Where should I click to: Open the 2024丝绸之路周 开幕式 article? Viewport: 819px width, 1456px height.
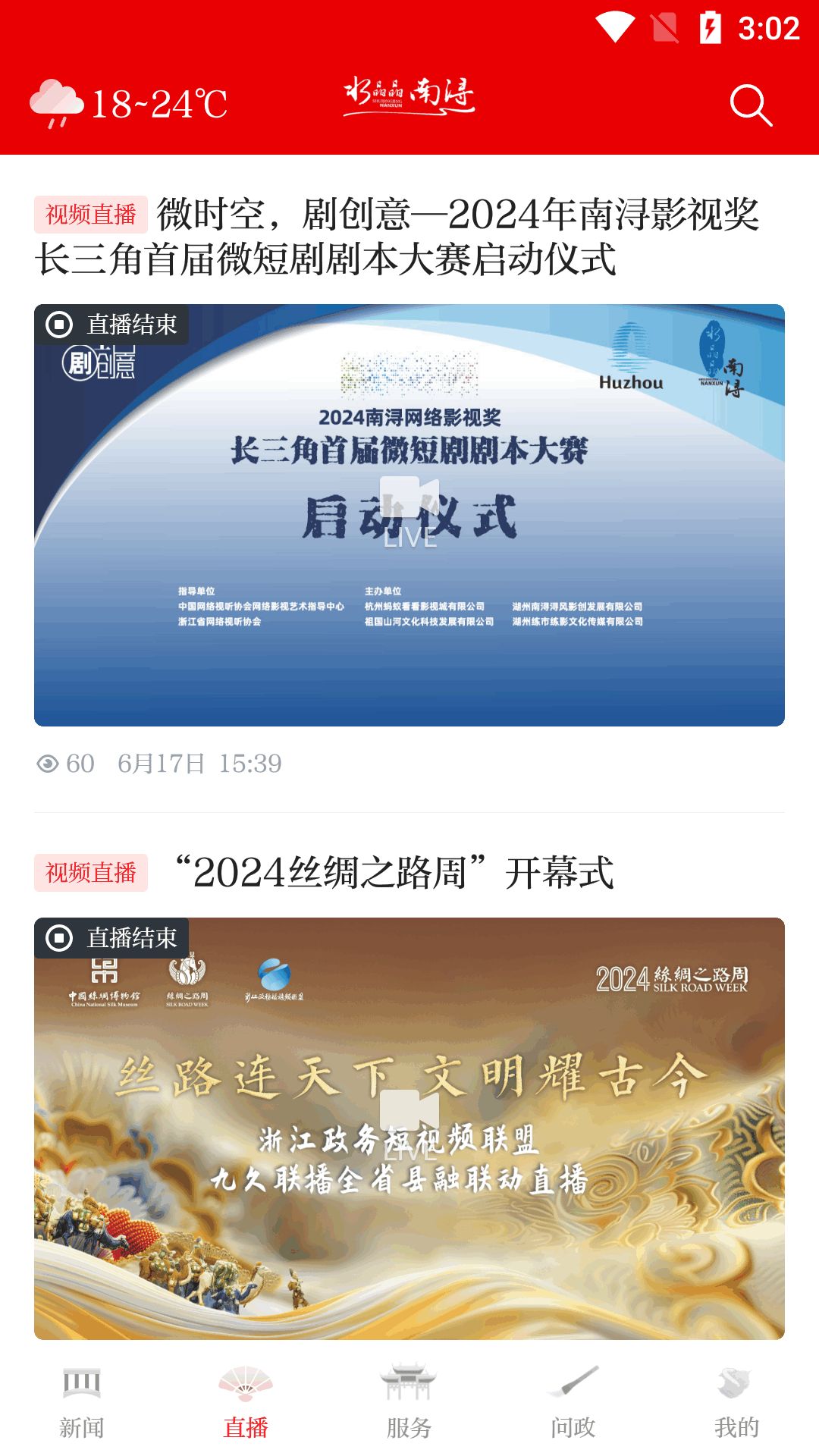tap(394, 872)
